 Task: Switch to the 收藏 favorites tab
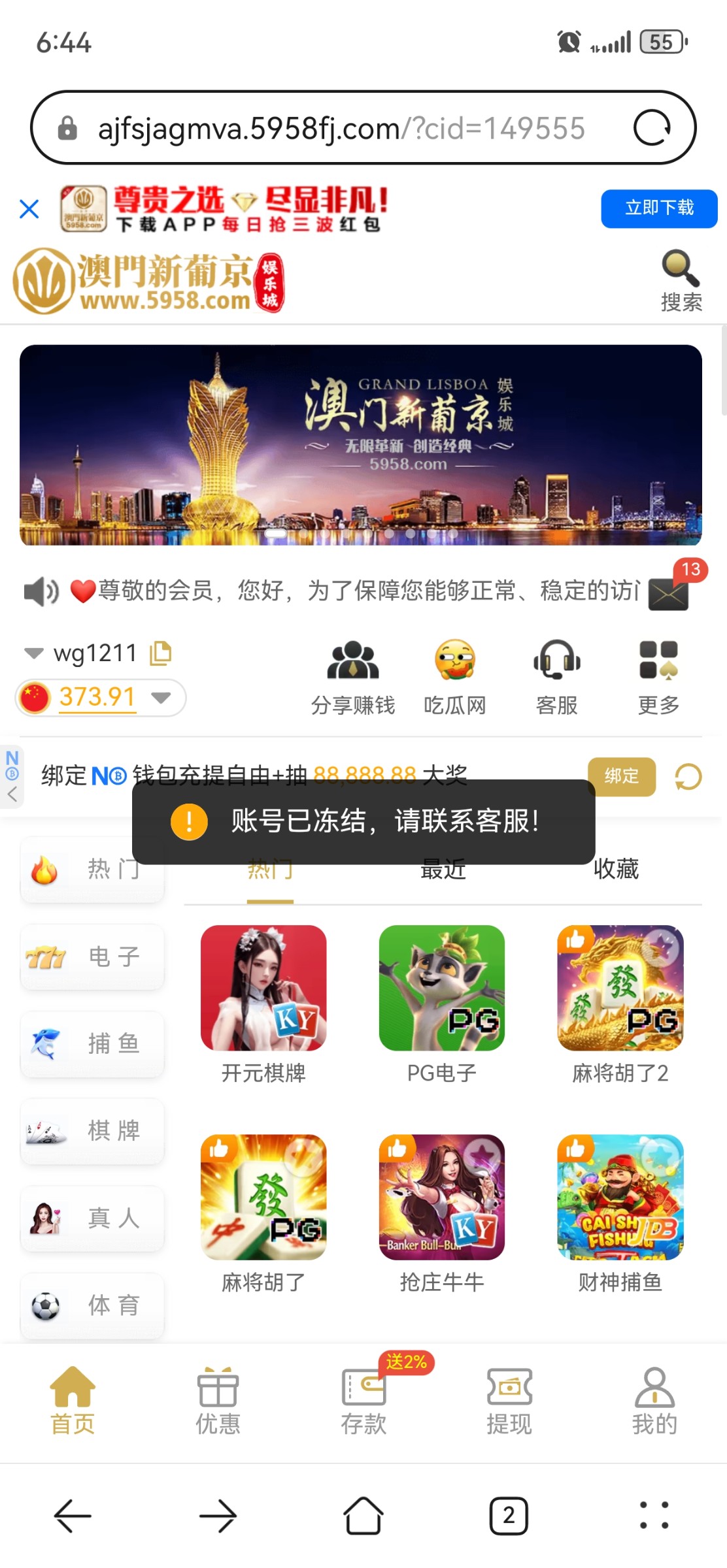(616, 870)
